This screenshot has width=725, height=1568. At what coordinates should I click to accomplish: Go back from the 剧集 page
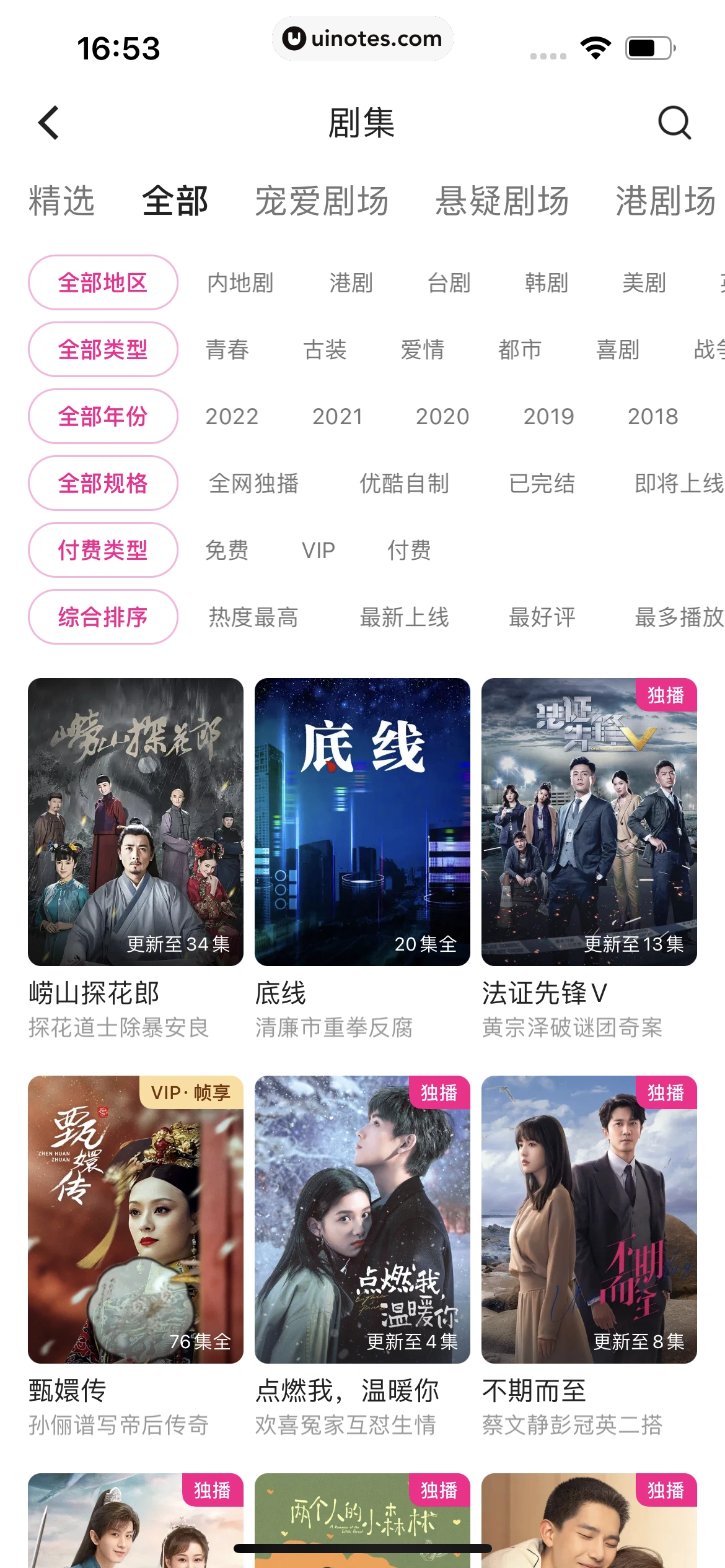point(49,123)
